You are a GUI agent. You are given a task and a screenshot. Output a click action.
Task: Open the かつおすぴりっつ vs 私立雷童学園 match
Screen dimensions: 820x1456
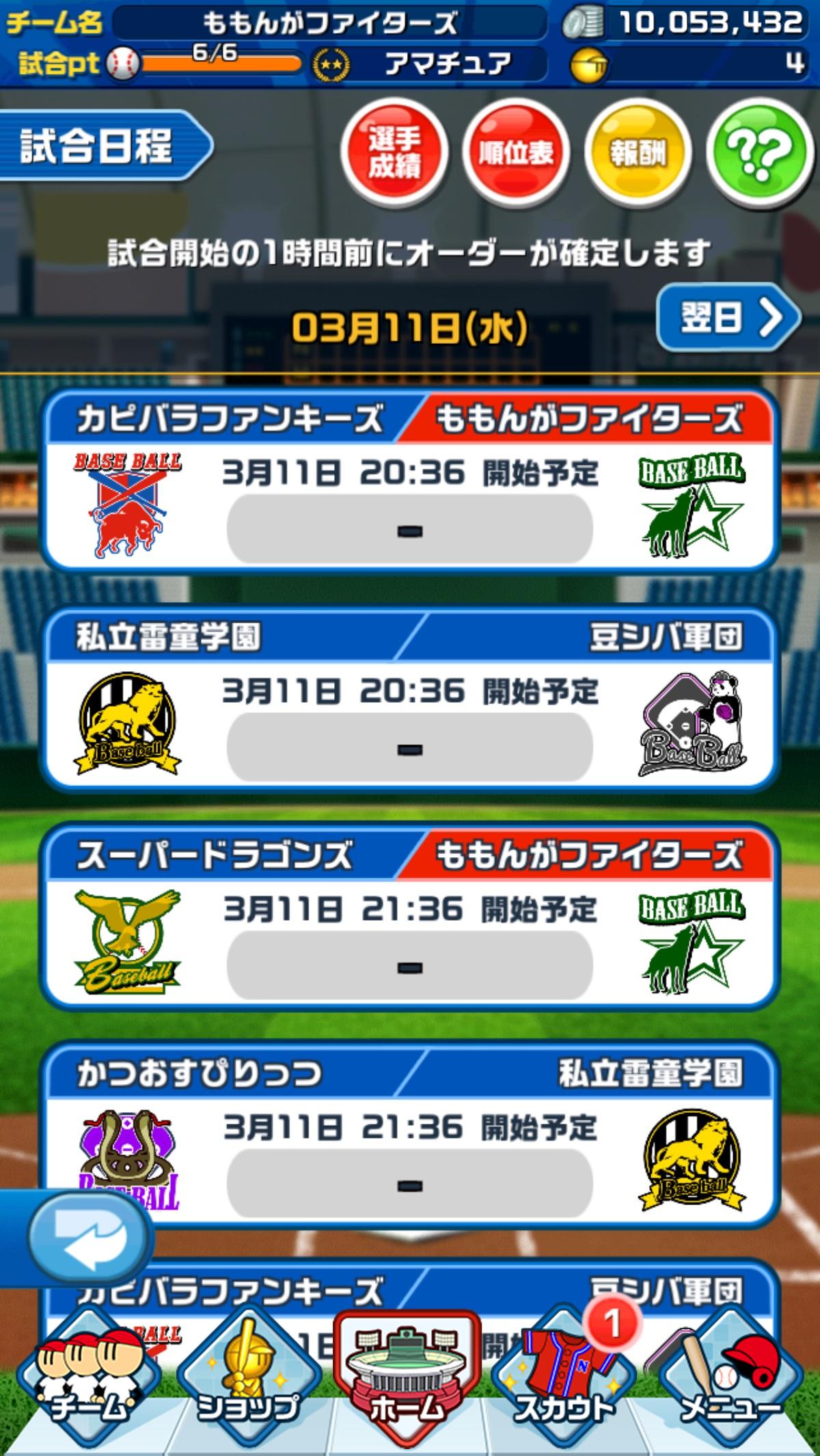coord(409,1135)
